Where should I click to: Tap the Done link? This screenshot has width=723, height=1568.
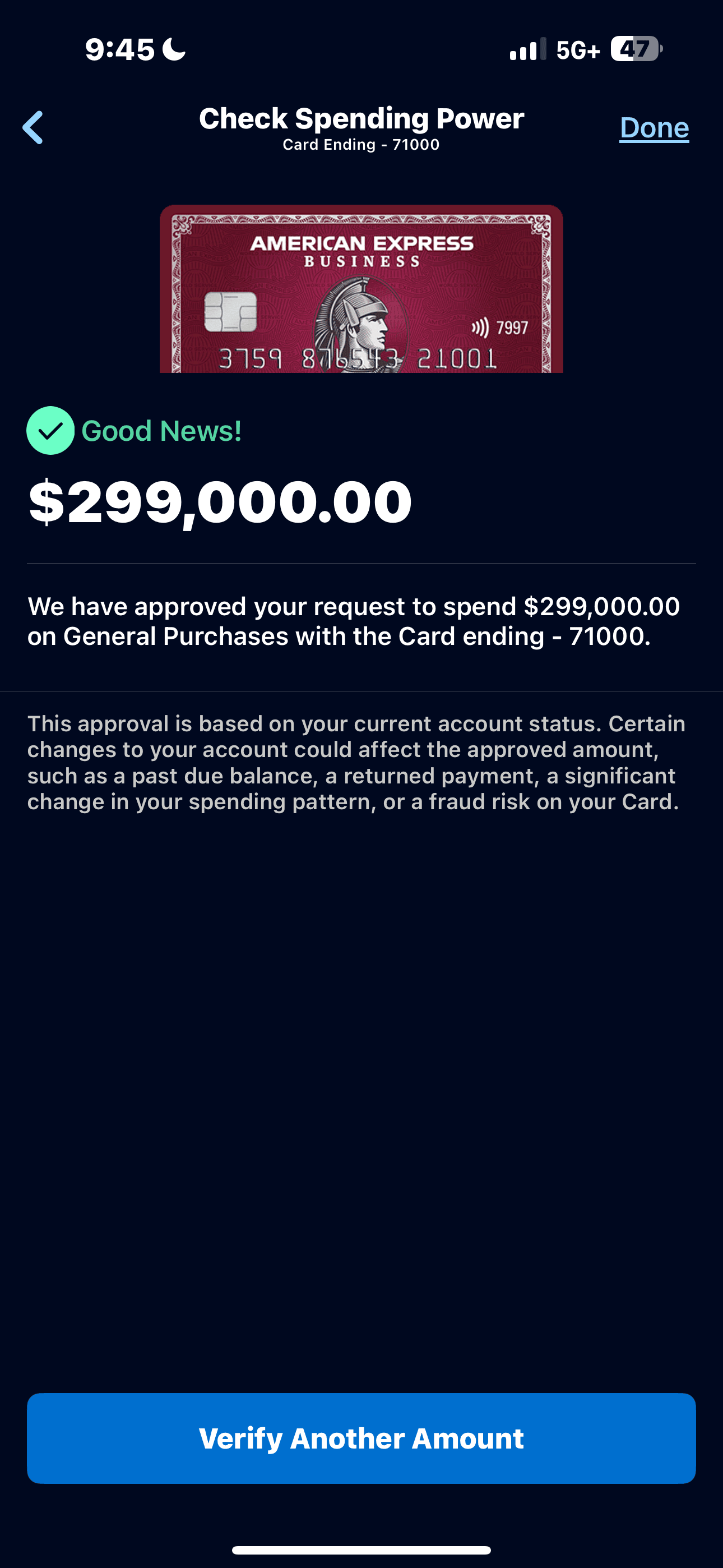point(654,128)
